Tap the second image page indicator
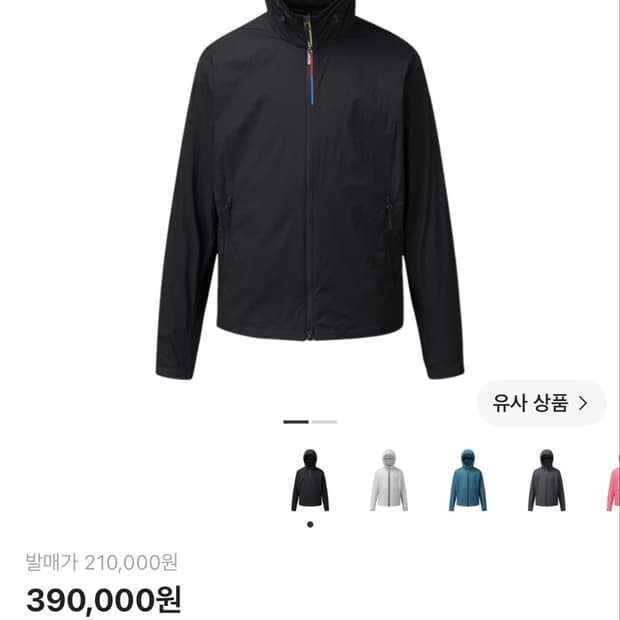Screen dimensions: 620x620 [x=324, y=422]
